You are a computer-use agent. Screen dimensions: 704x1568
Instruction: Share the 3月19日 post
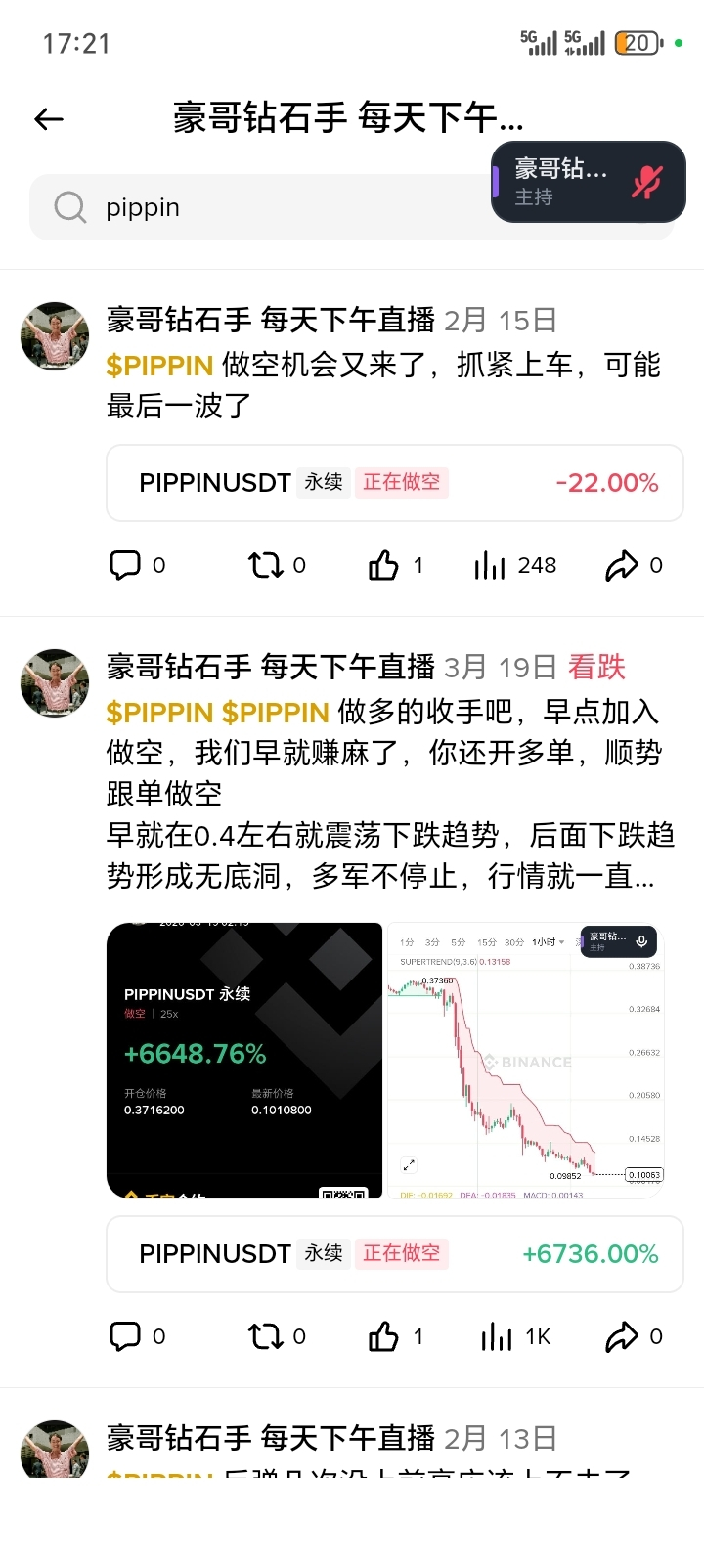(622, 1336)
